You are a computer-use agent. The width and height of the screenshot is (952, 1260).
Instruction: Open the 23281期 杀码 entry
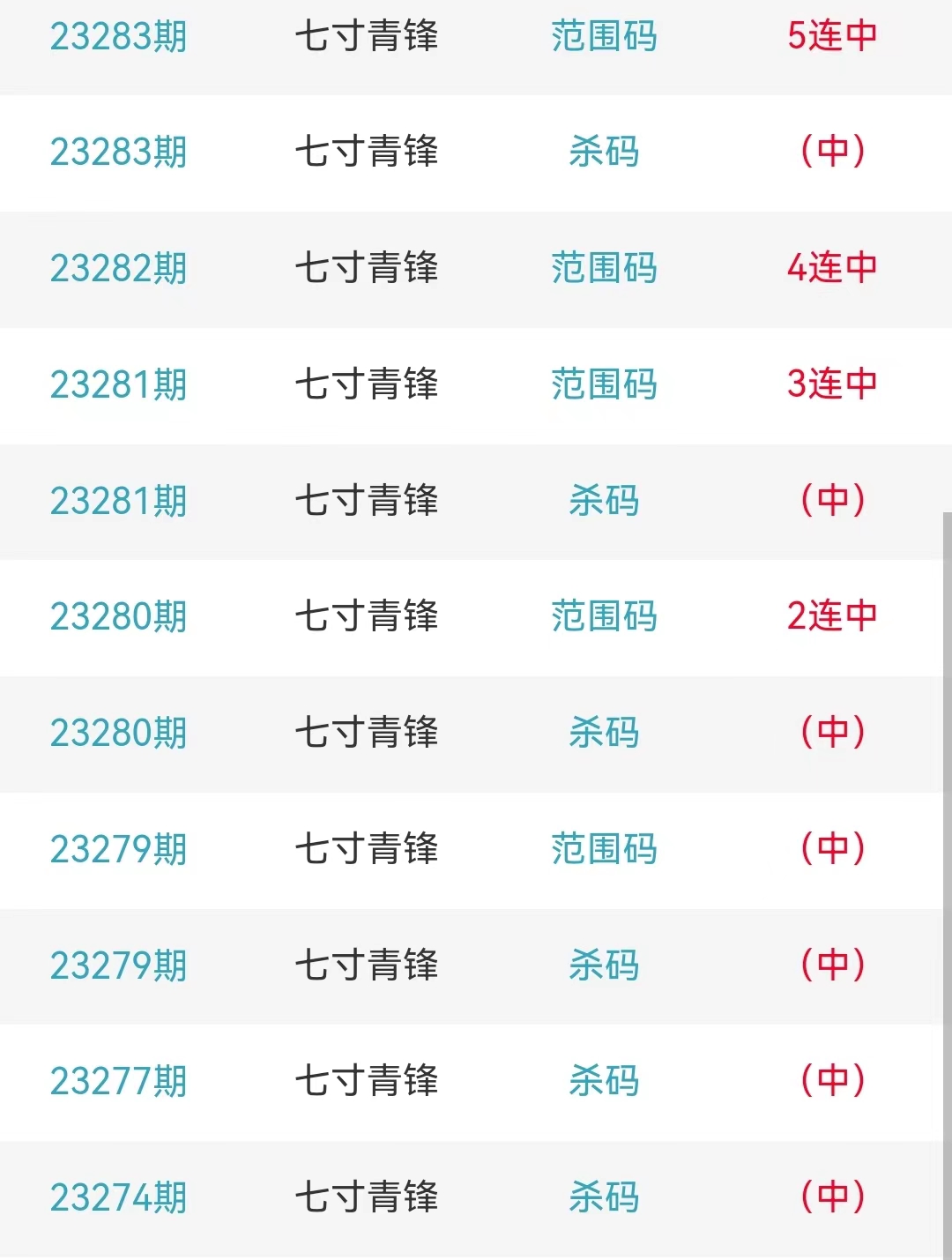coord(476,501)
